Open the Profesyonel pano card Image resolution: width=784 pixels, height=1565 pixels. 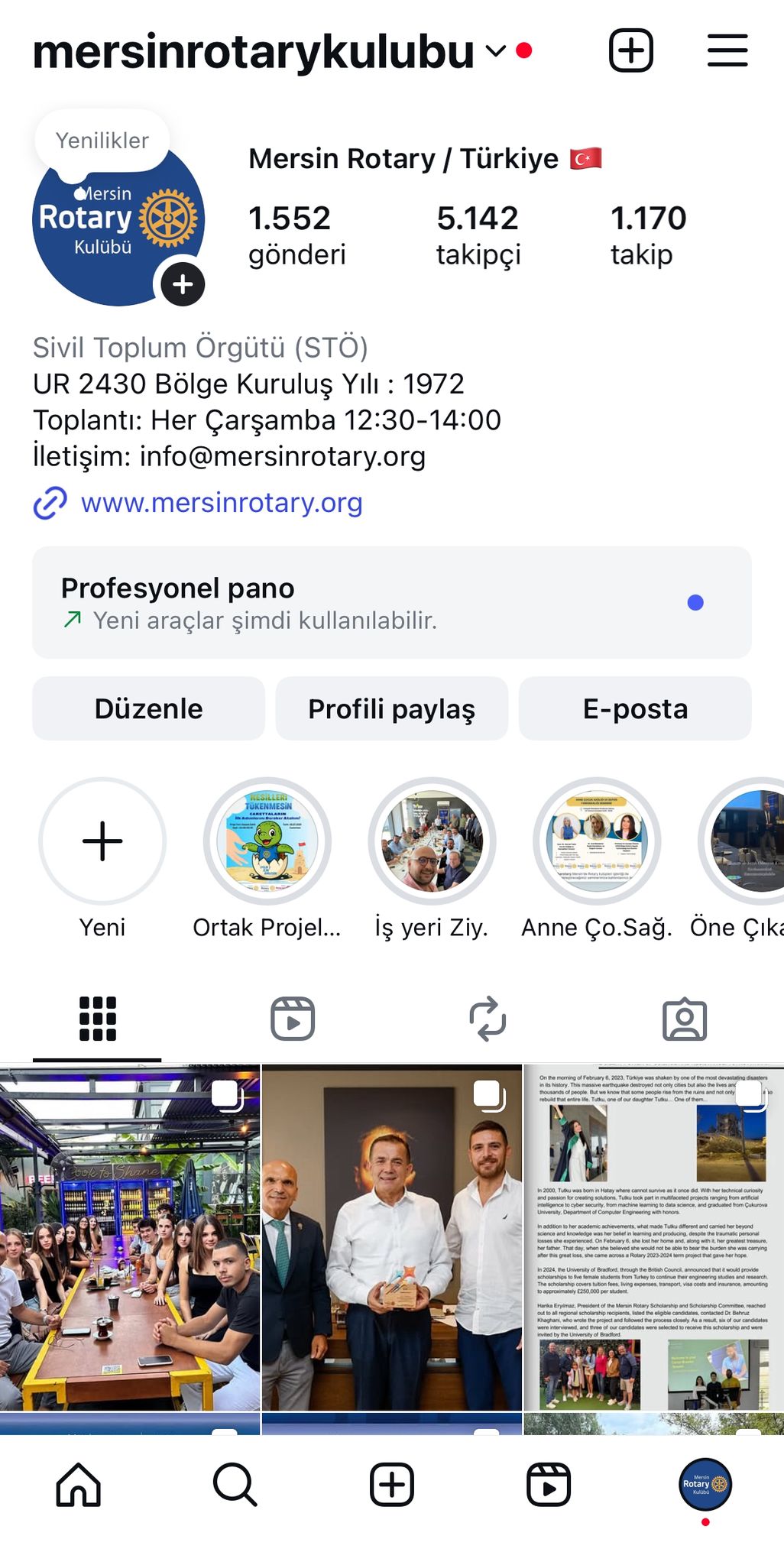[x=391, y=602]
